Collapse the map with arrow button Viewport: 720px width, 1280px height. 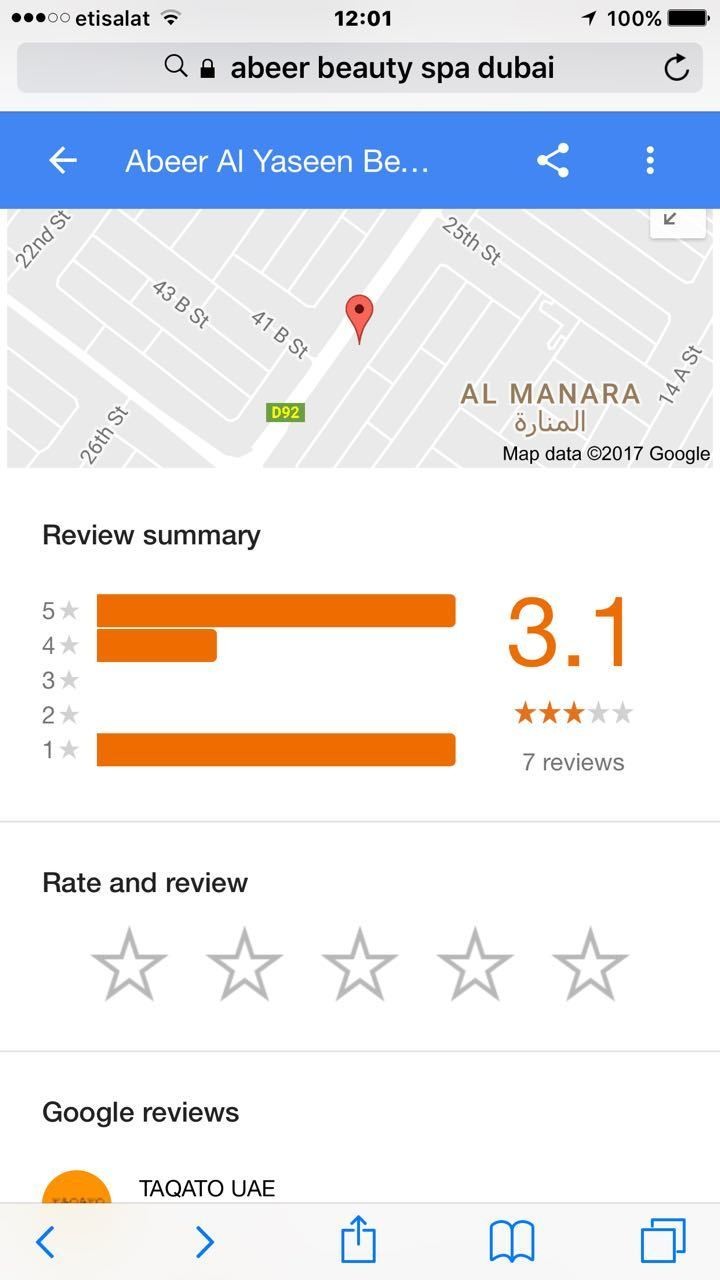tap(670, 221)
